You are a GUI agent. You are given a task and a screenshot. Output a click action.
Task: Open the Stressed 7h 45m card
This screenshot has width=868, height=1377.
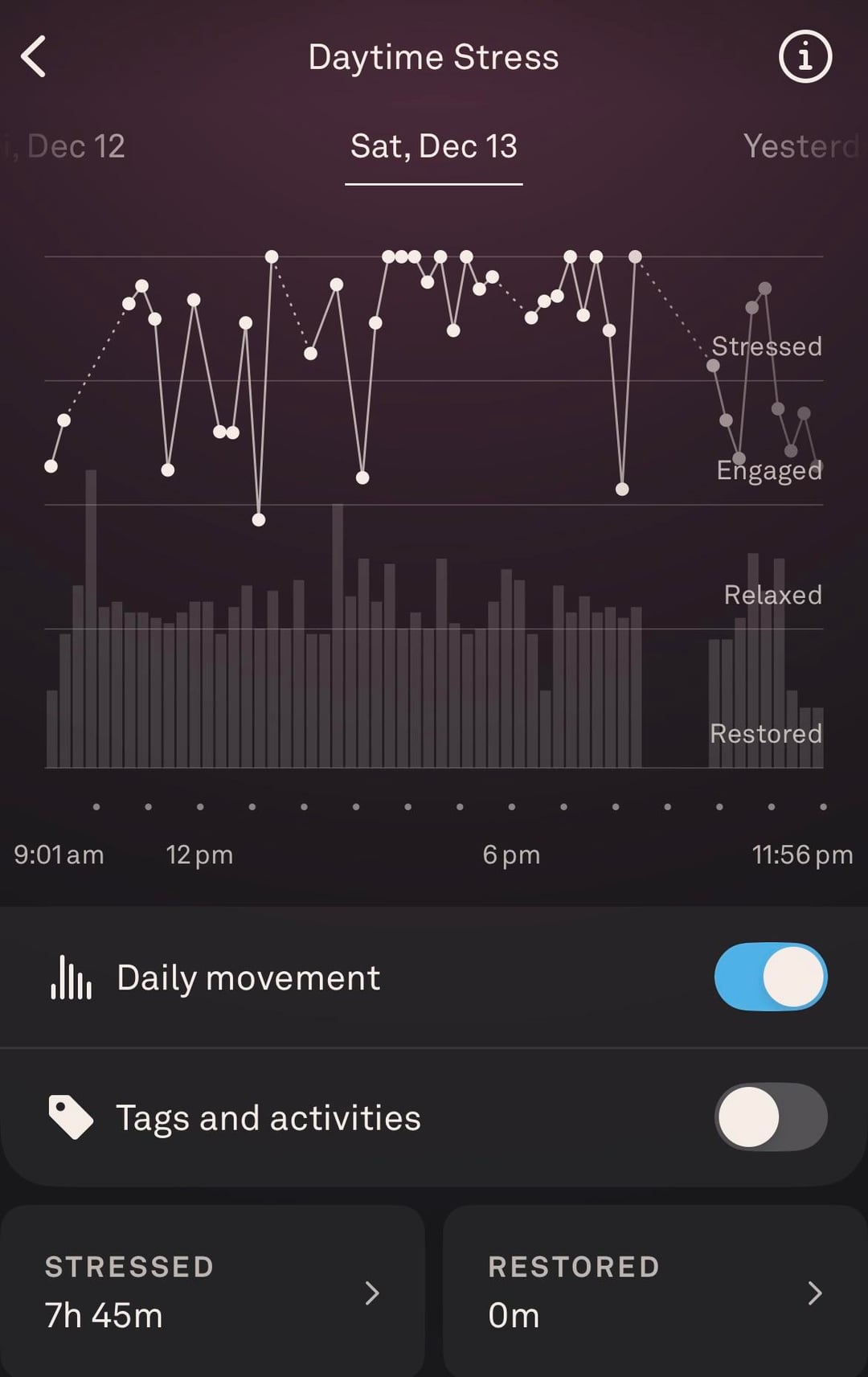[x=212, y=1291]
